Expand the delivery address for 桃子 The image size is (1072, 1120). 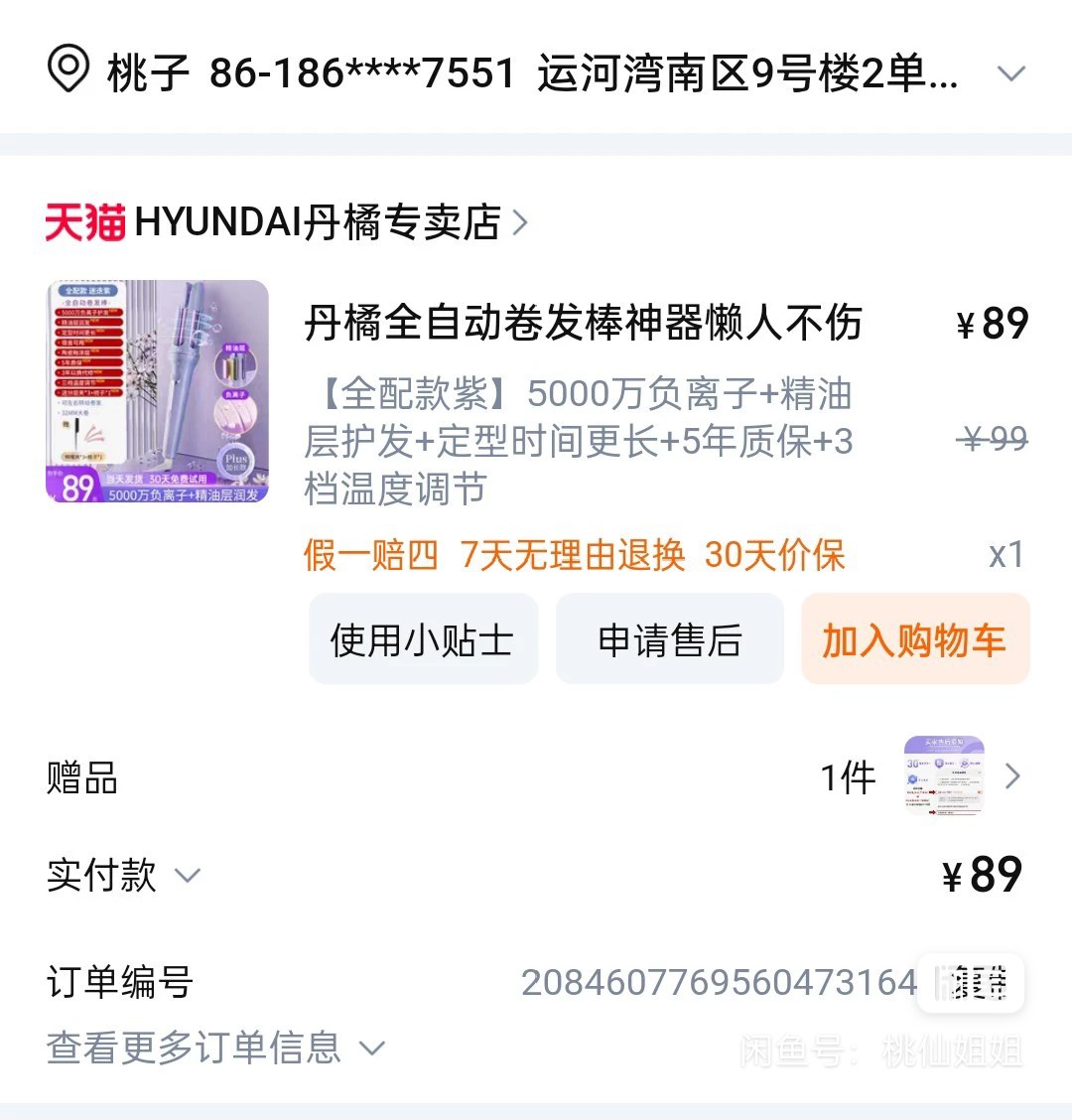[x=1010, y=74]
